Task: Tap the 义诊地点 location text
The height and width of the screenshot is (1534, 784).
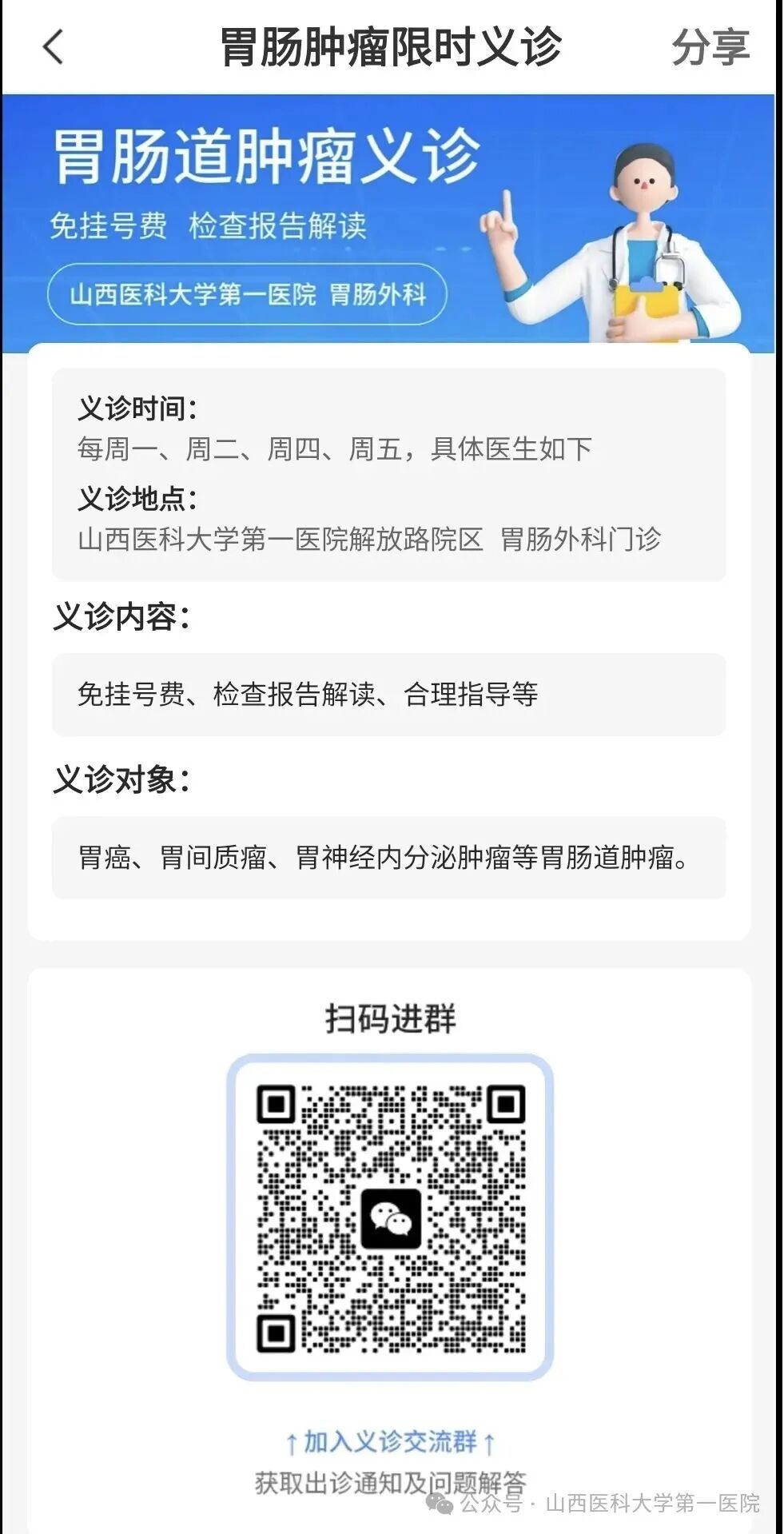Action: coord(370,541)
